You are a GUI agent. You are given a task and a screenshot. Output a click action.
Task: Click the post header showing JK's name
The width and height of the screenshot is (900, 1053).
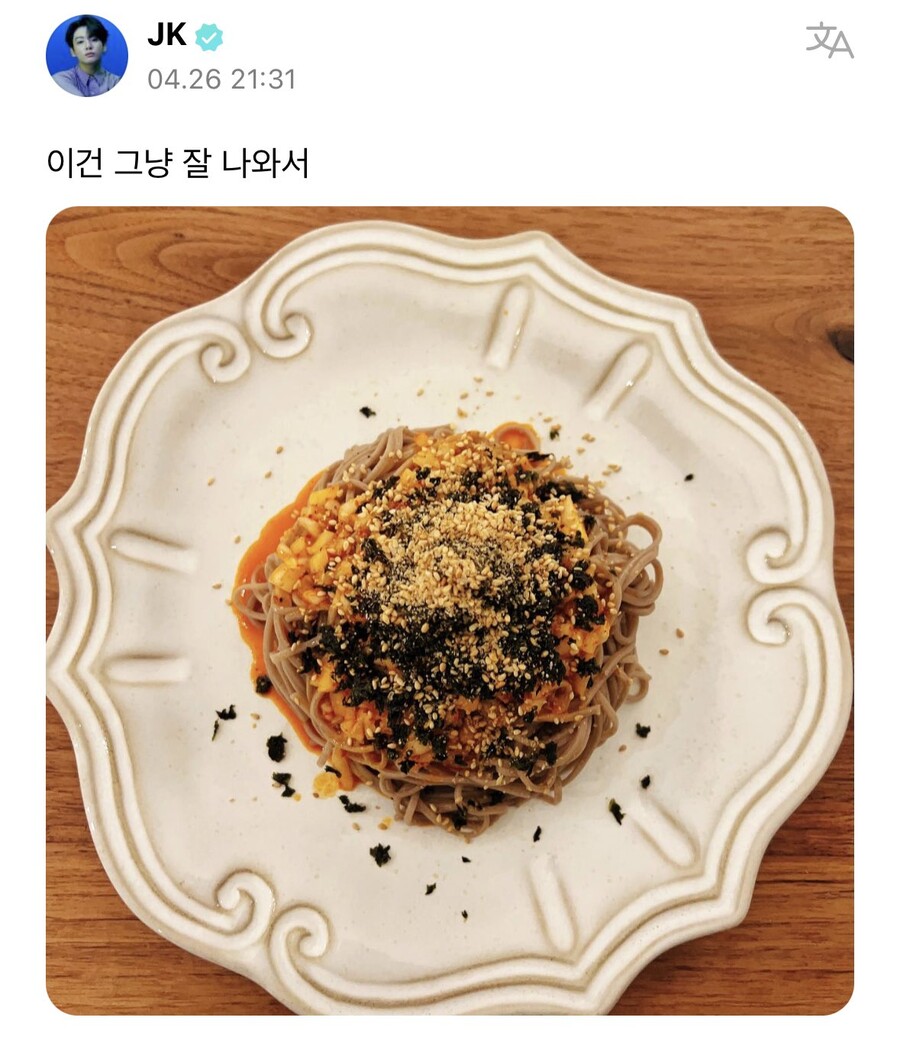point(166,35)
